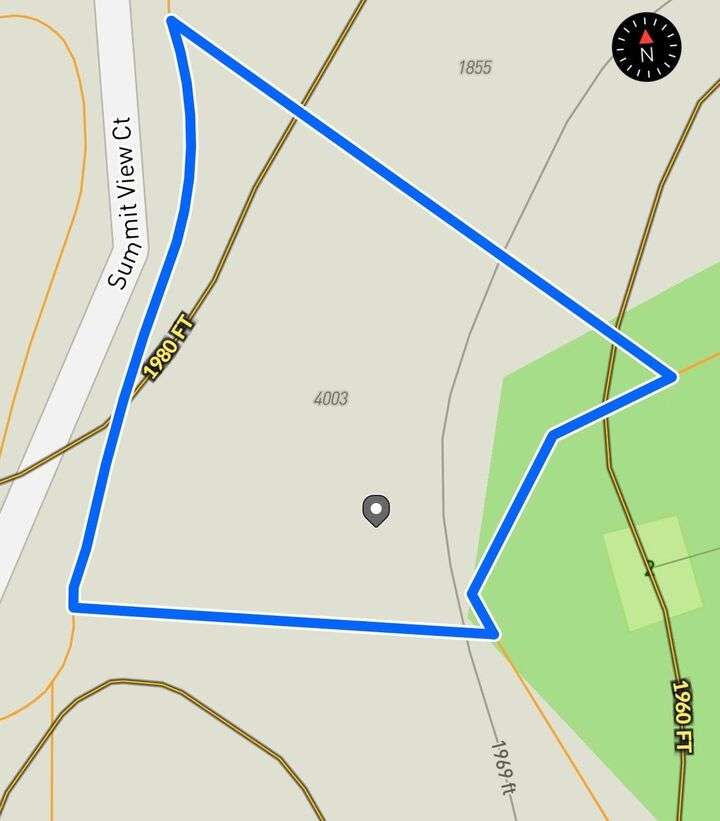Tap the compass to reset north
Image resolution: width=720 pixels, height=821 pixels.
pyautogui.click(x=646, y=47)
